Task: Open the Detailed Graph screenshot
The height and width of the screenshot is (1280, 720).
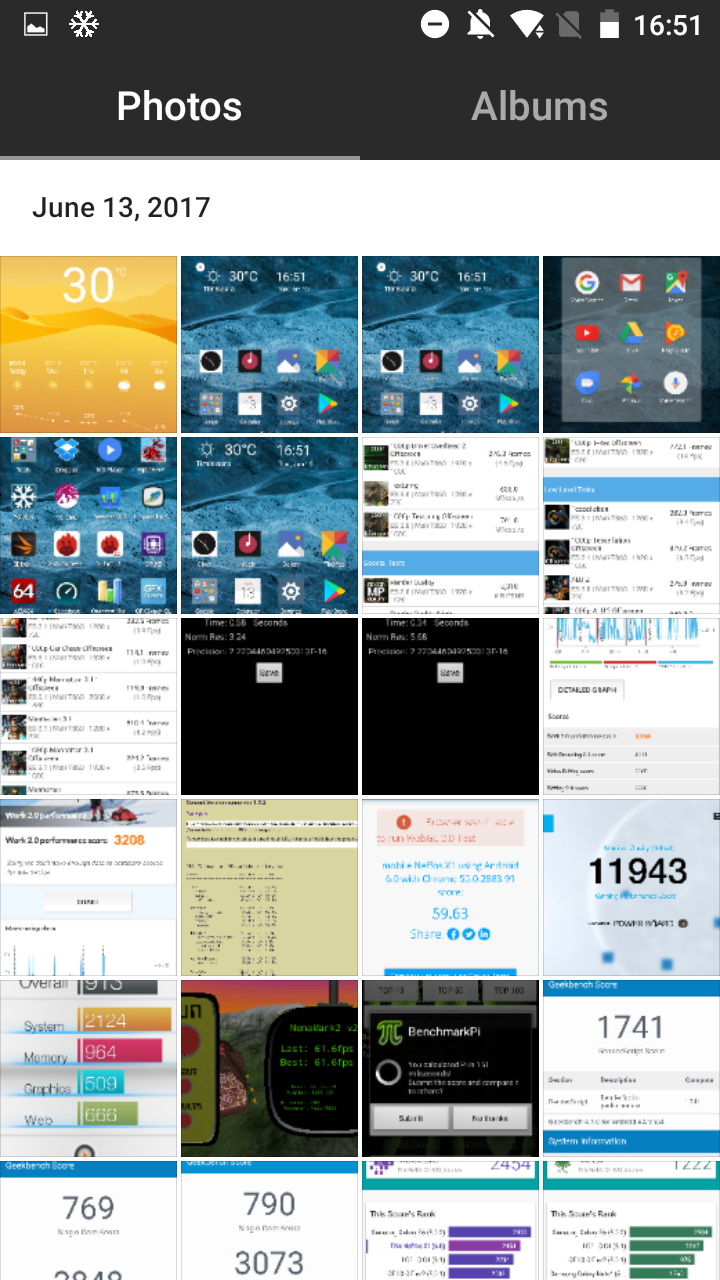Action: coord(631,706)
